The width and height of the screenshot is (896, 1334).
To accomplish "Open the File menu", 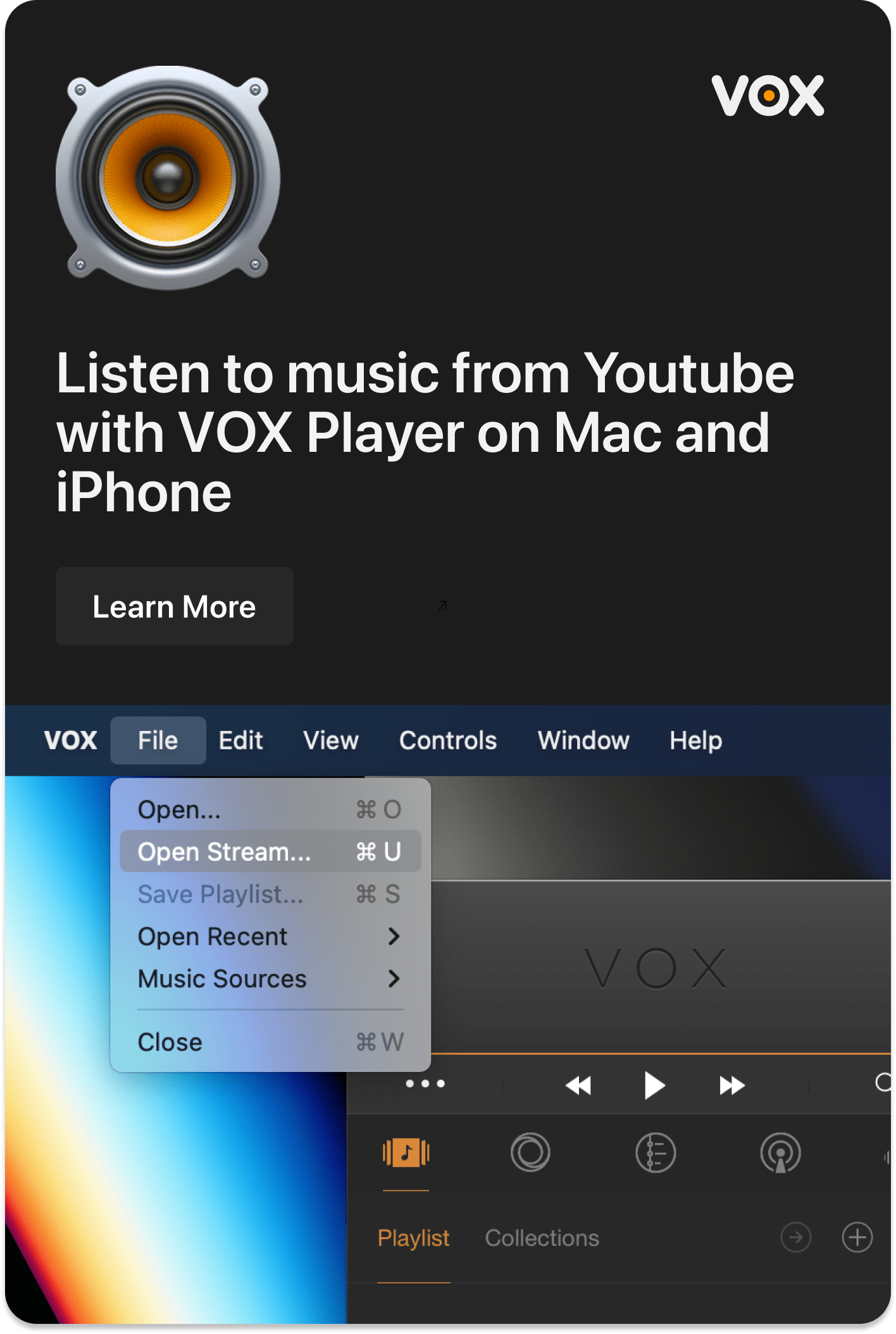I will click(x=158, y=740).
